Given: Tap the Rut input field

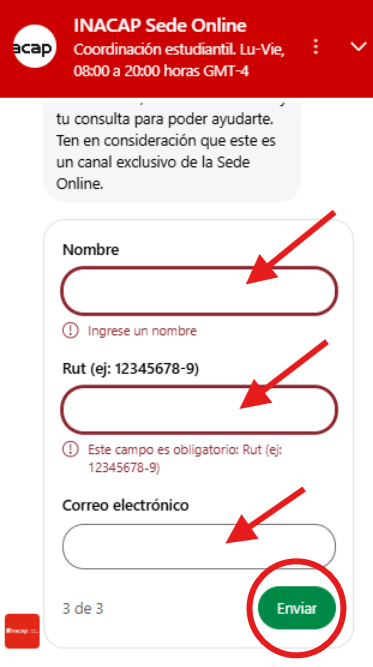Looking at the screenshot, I should tap(199, 410).
